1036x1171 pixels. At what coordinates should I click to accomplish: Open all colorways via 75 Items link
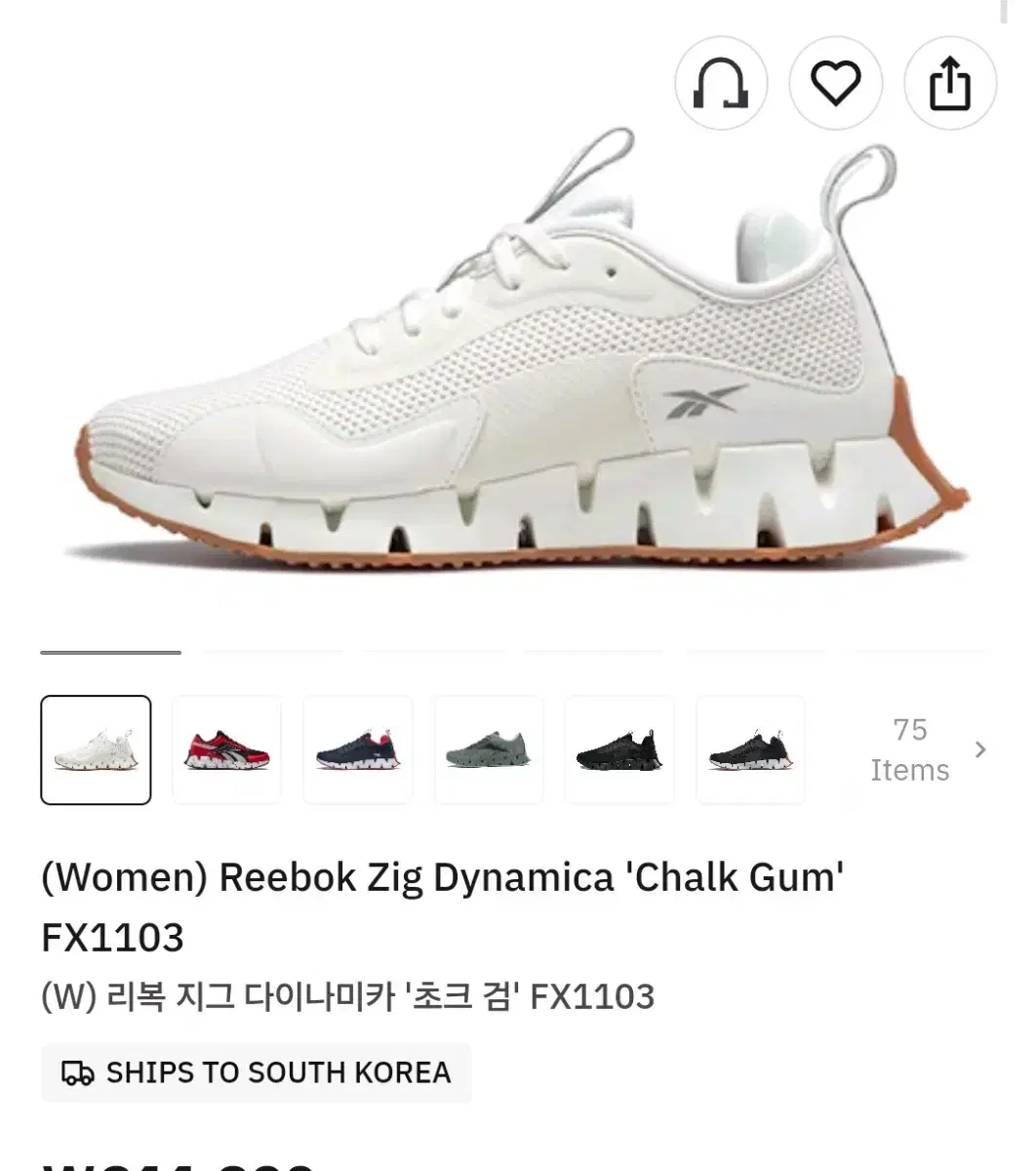[910, 749]
